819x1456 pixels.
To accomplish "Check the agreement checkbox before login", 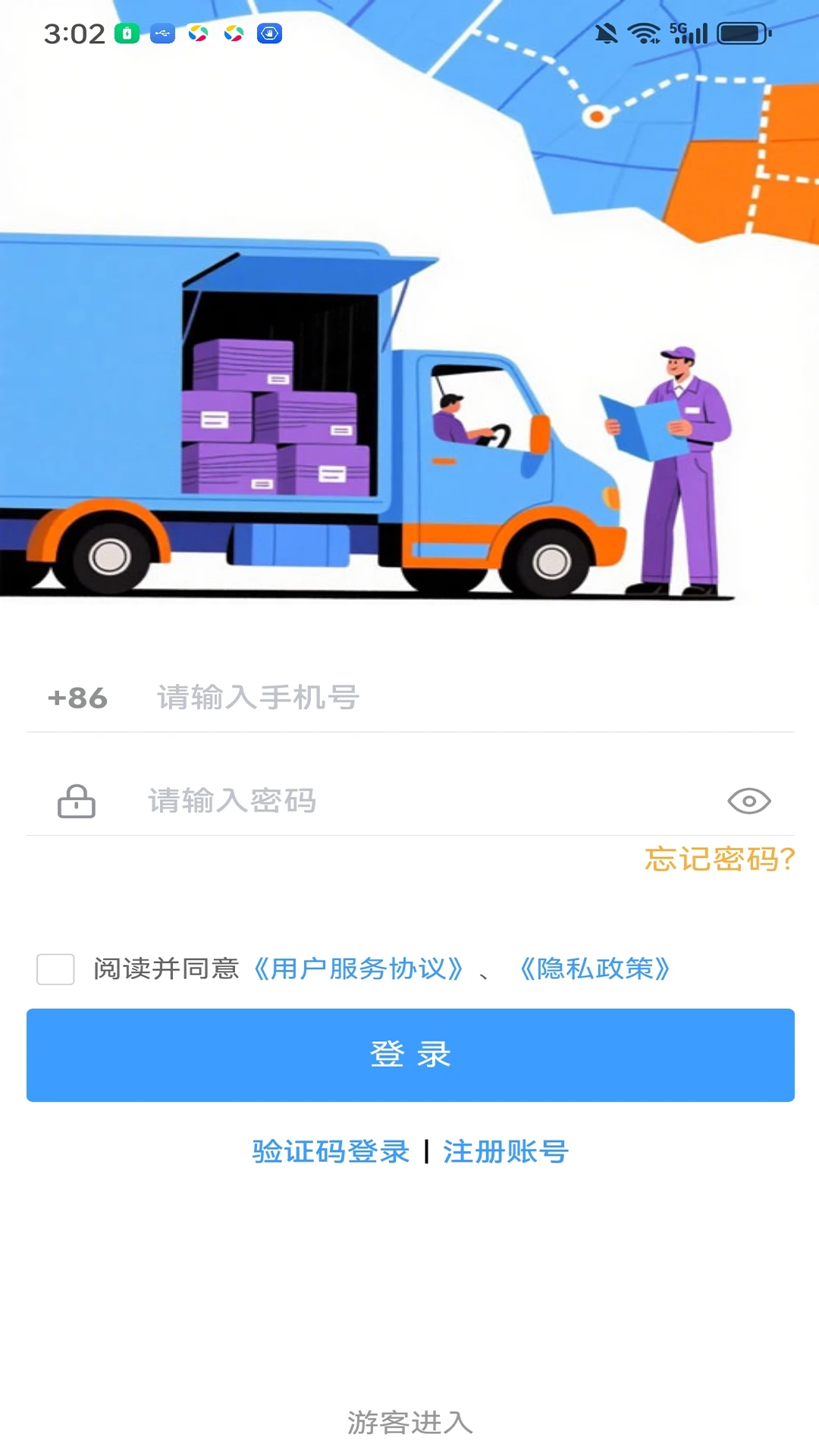I will point(54,968).
